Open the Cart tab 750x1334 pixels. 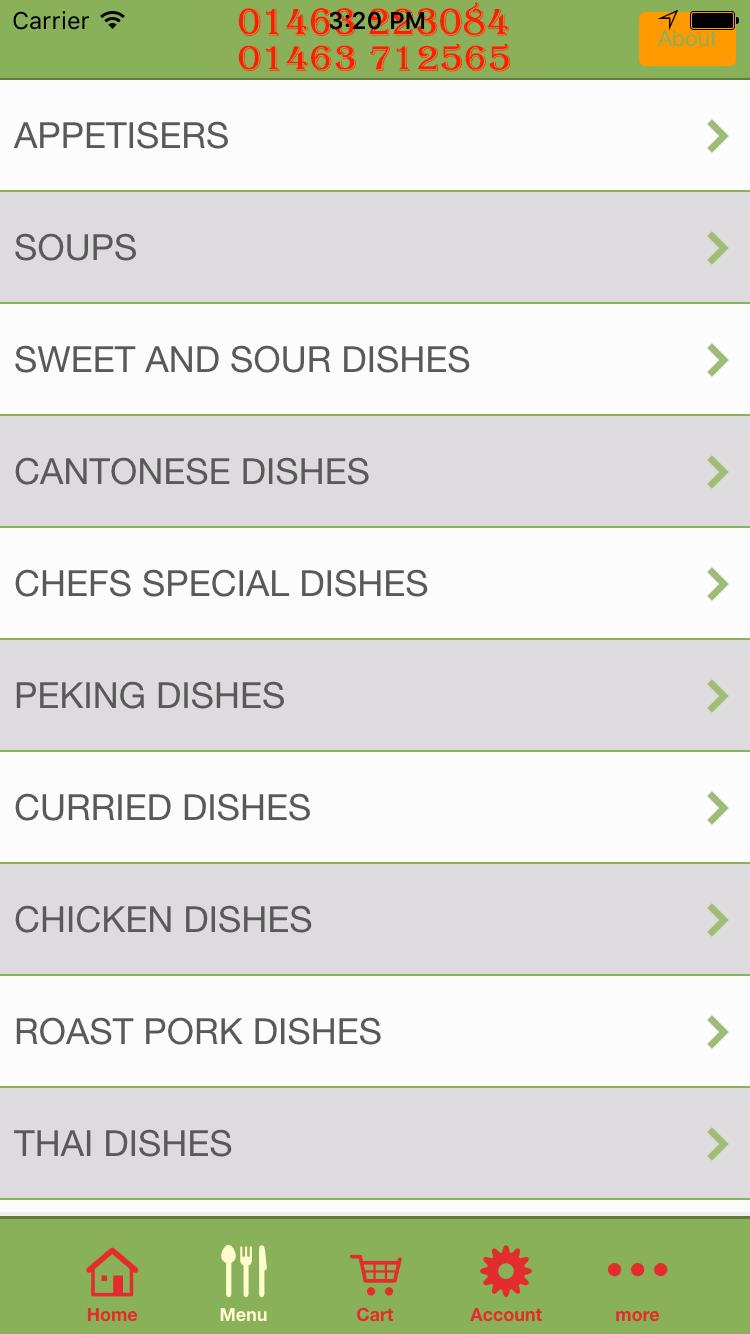[x=375, y=1284]
